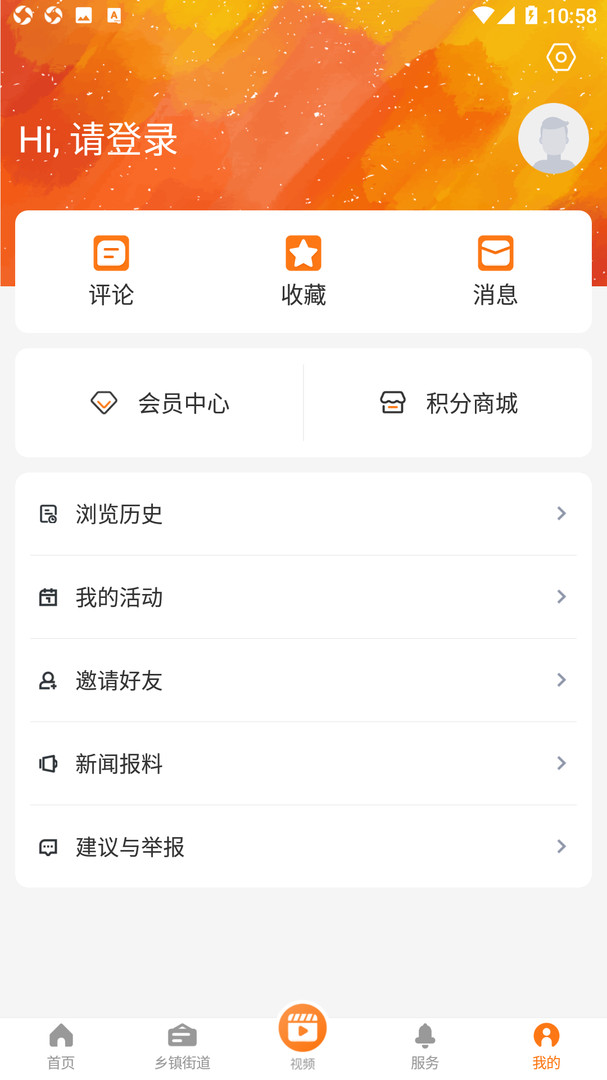Select 新闻报料 news tip-off

pos(303,763)
